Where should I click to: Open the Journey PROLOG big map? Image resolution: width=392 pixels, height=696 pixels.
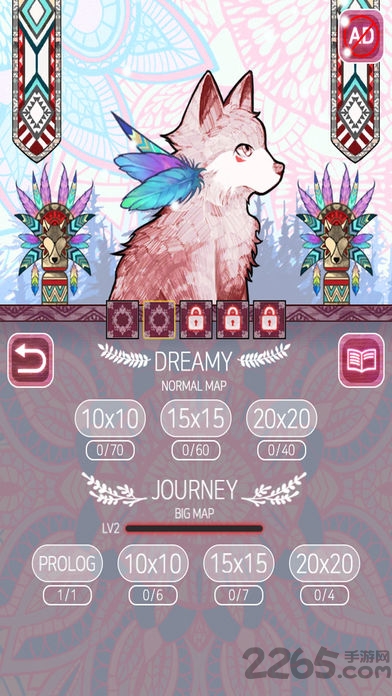[67, 563]
